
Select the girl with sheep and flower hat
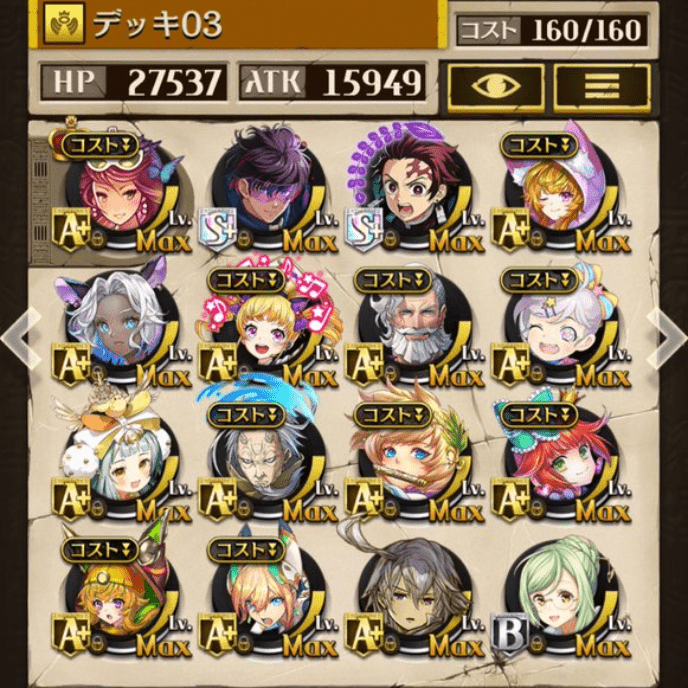tap(118, 462)
